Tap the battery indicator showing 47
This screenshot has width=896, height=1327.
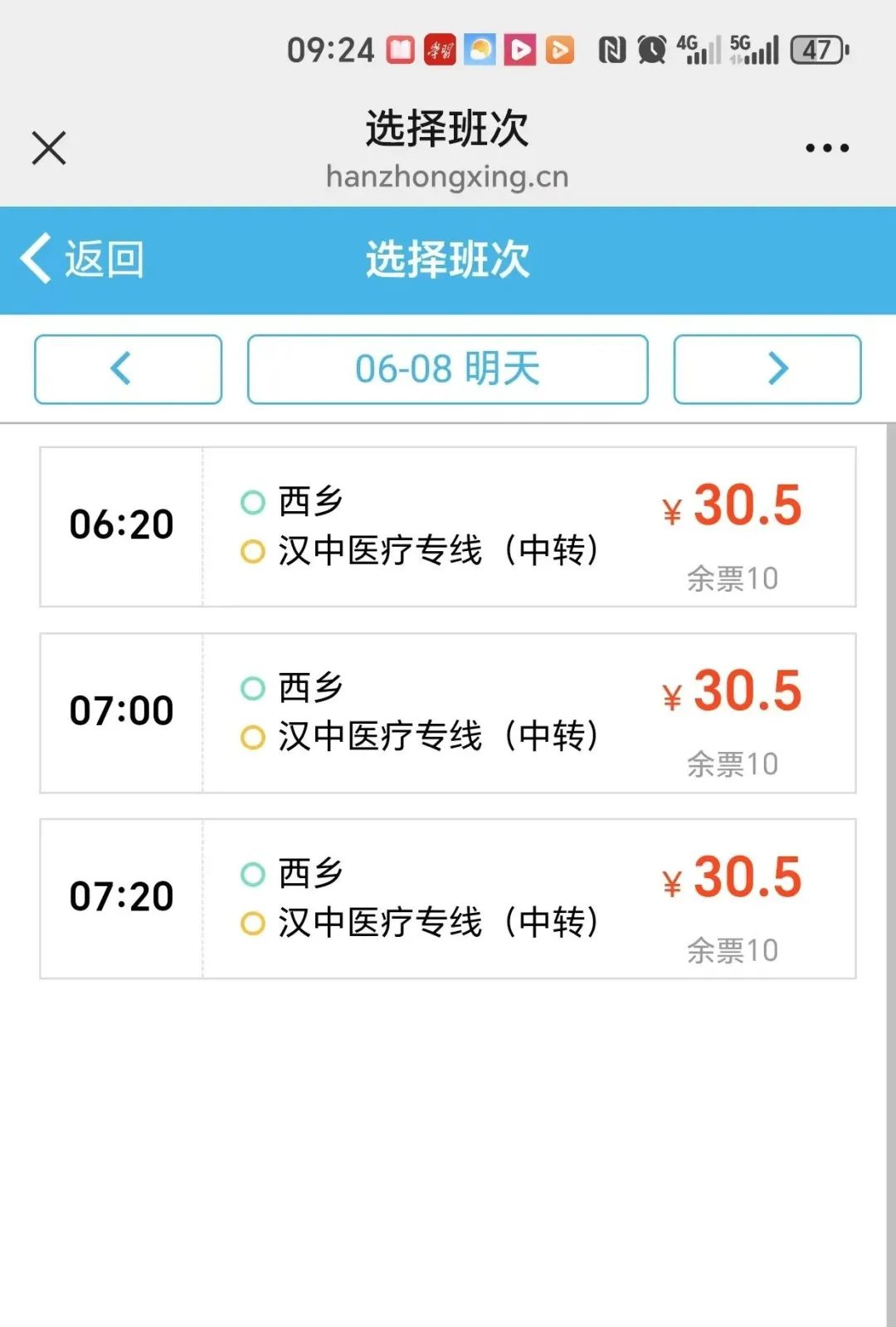(817, 50)
